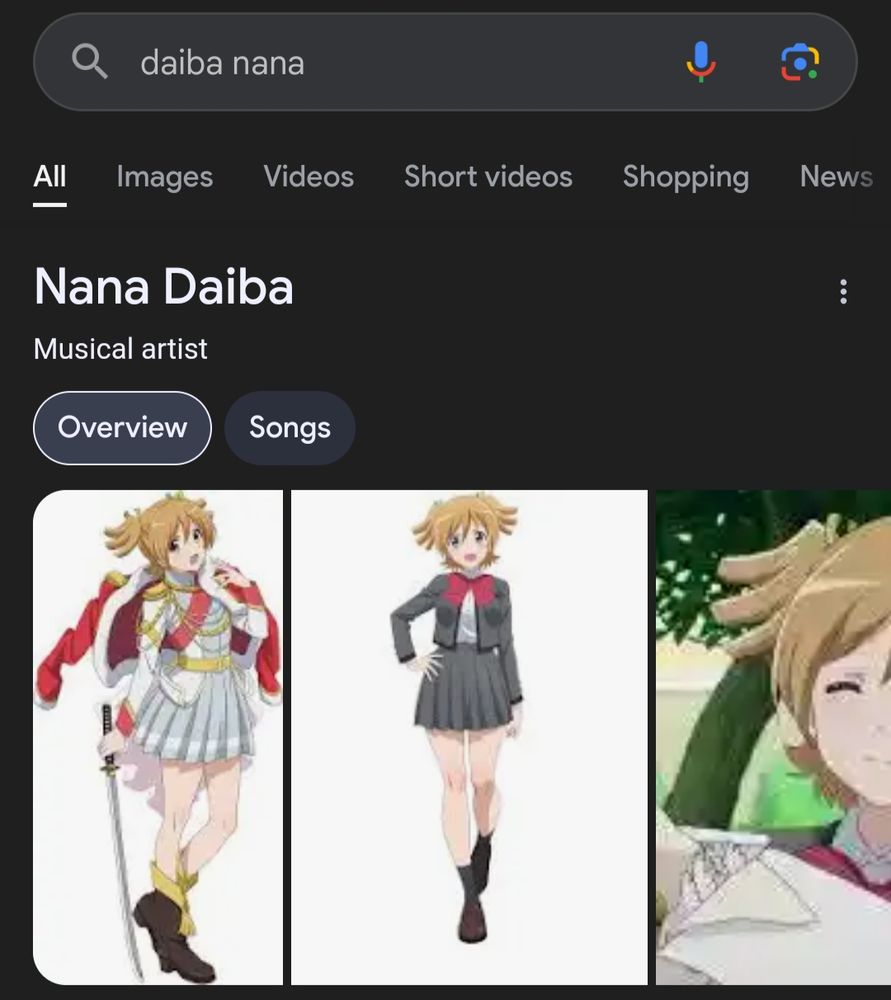The height and width of the screenshot is (1000, 891).
Task: Tap the Musical artist subtitle text
Action: pyautogui.click(x=120, y=349)
